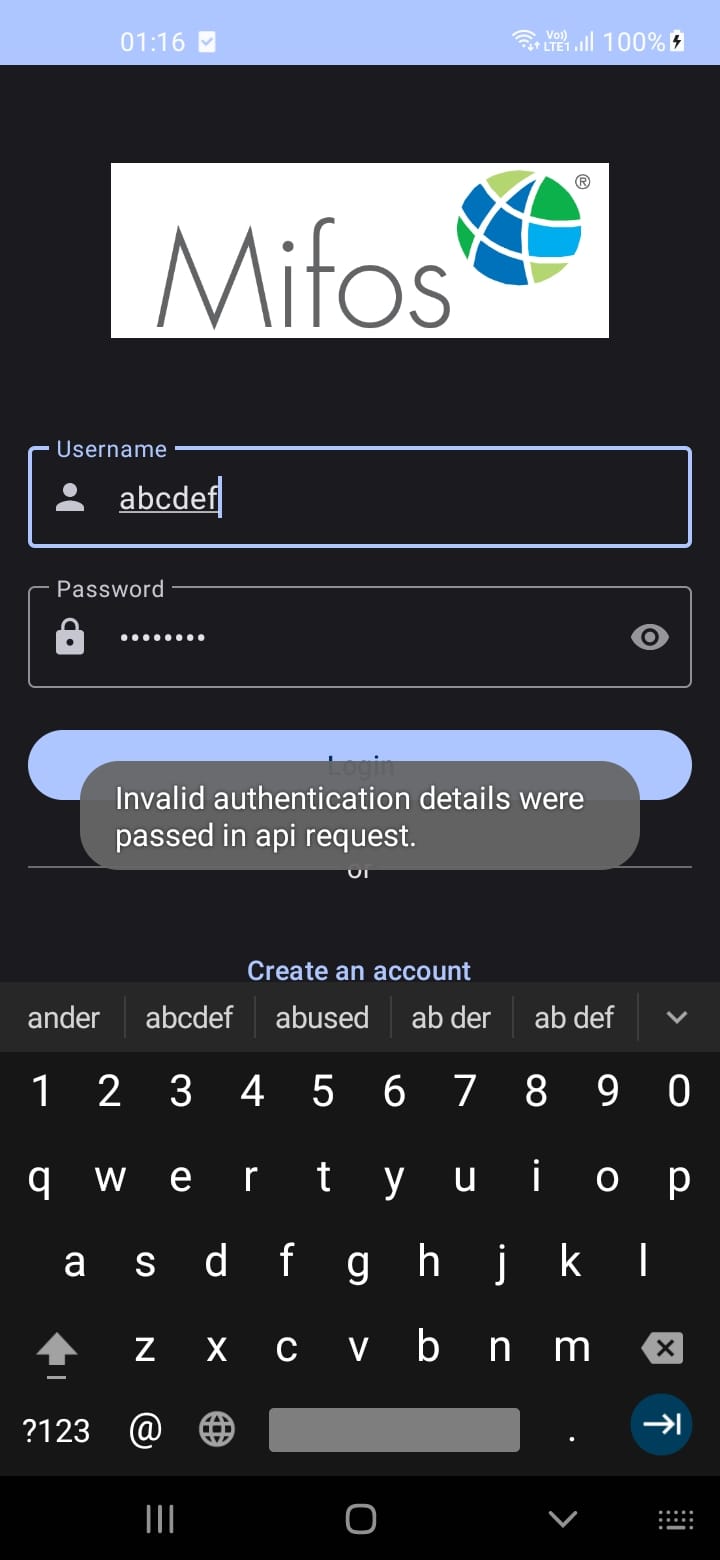Pick the keyboard suggestion "ander"
The width and height of the screenshot is (720, 1560).
click(x=64, y=1018)
